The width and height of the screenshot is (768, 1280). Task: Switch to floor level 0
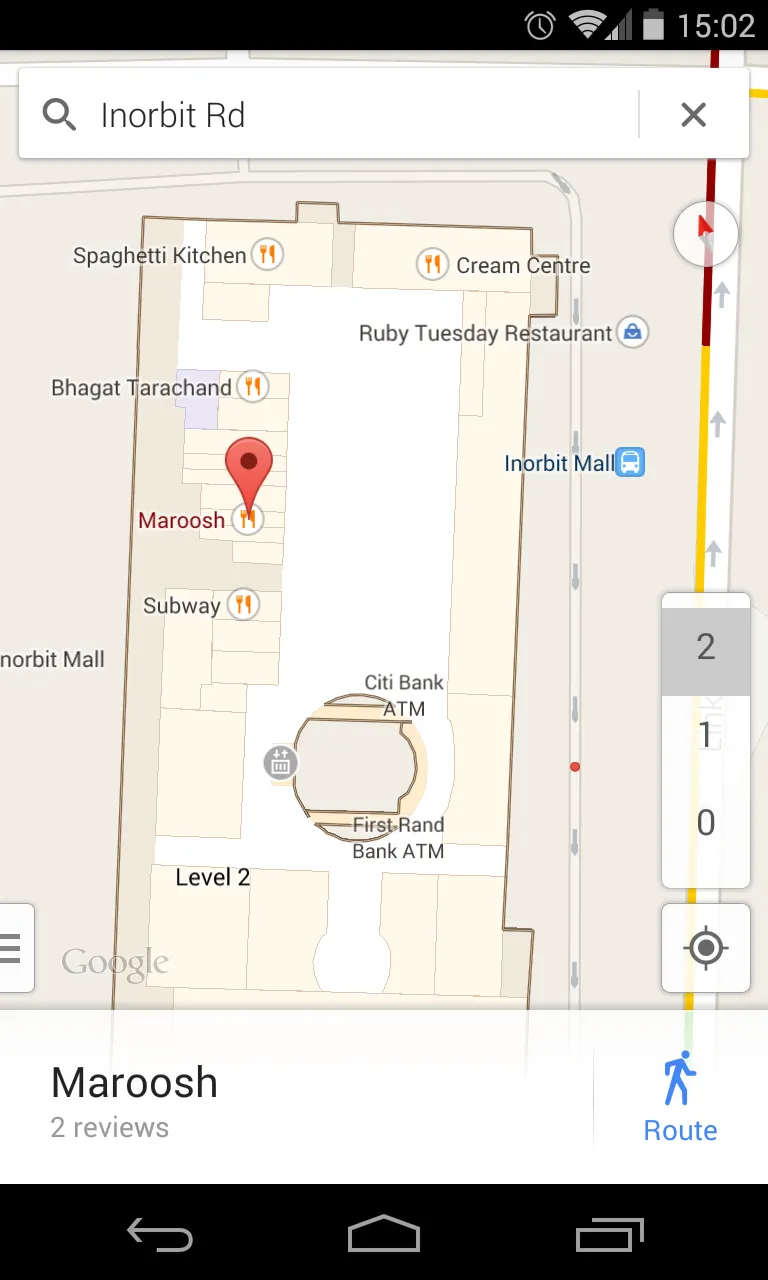(x=706, y=823)
